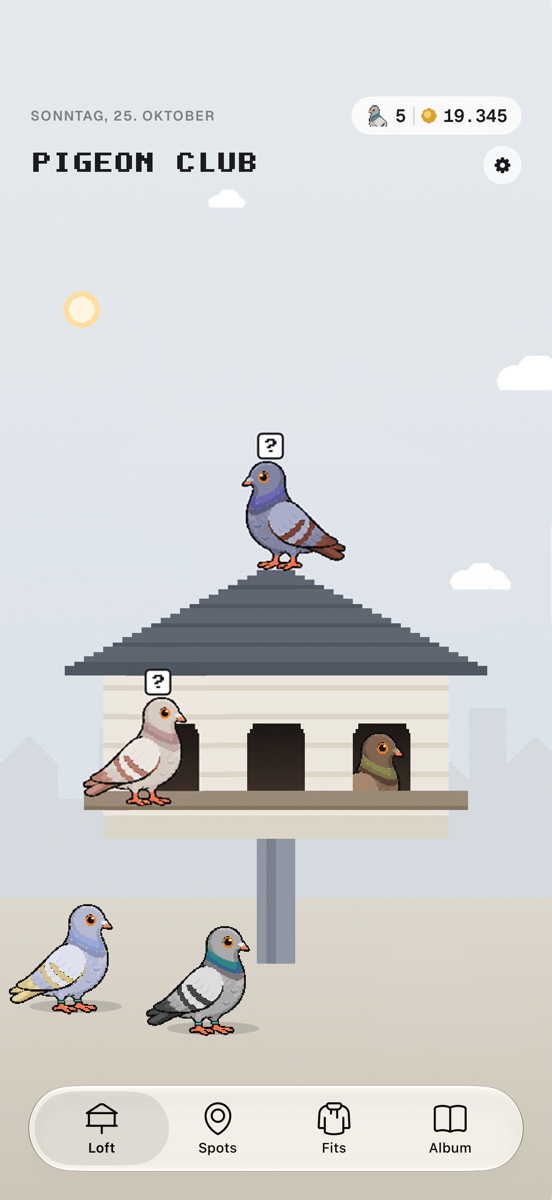Open the settings gear

pyautogui.click(x=502, y=165)
